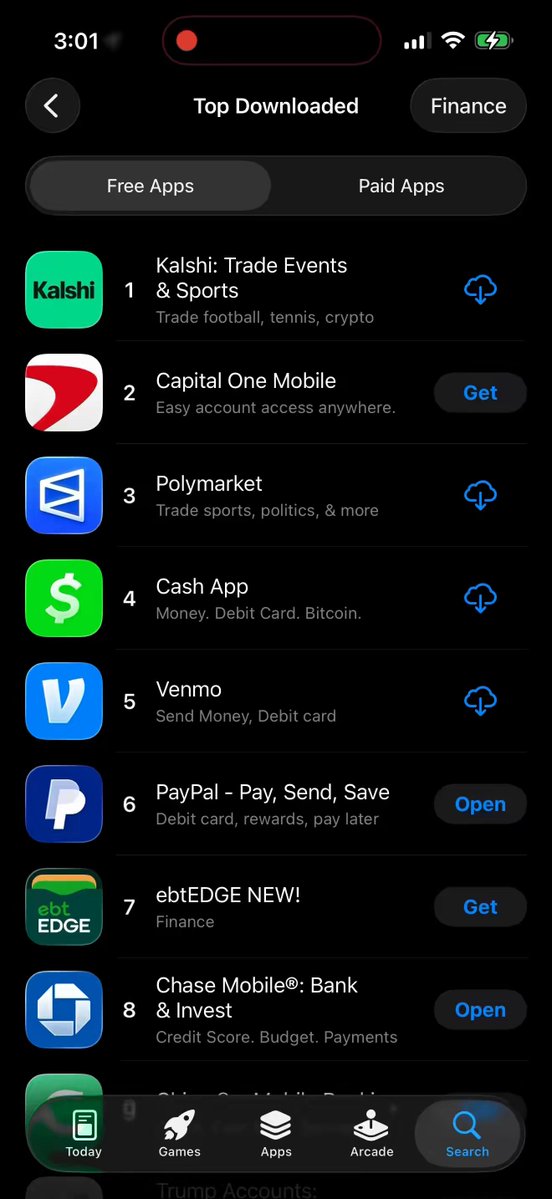The height and width of the screenshot is (1199, 552).
Task: Redownload Venmo with the cloud icon
Action: coord(480,701)
